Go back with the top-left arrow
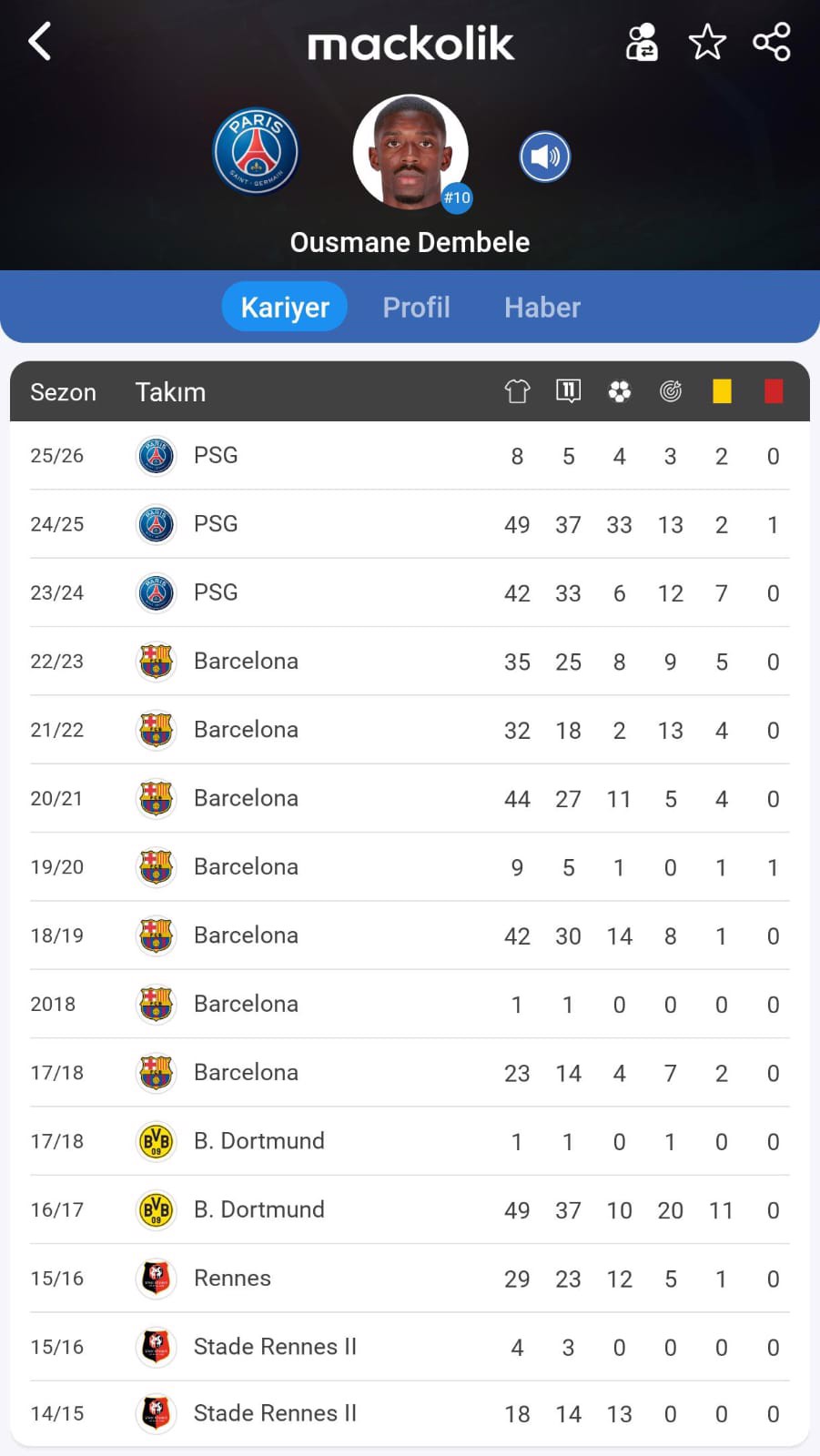 click(39, 42)
